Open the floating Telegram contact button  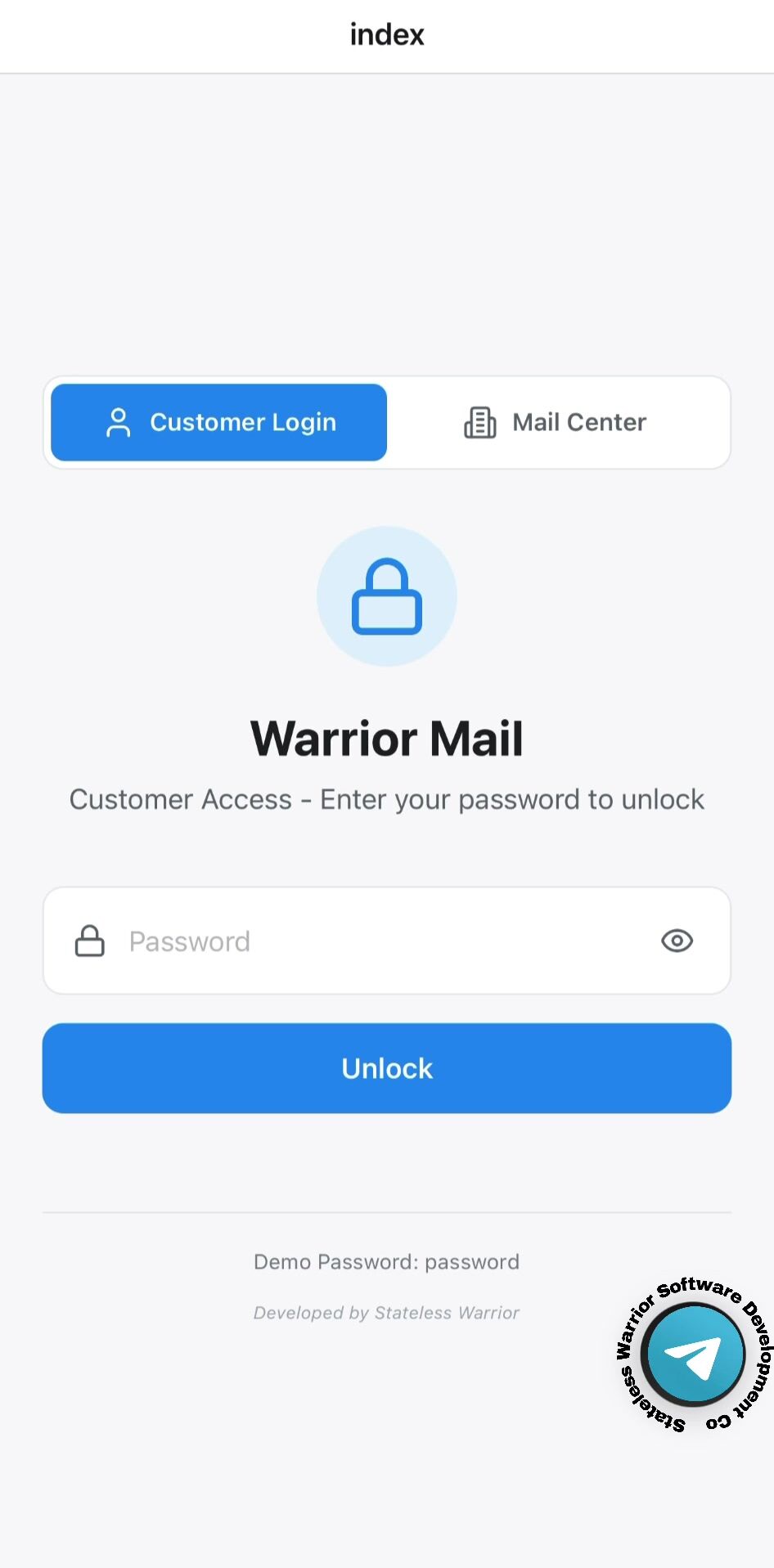[x=693, y=1354]
